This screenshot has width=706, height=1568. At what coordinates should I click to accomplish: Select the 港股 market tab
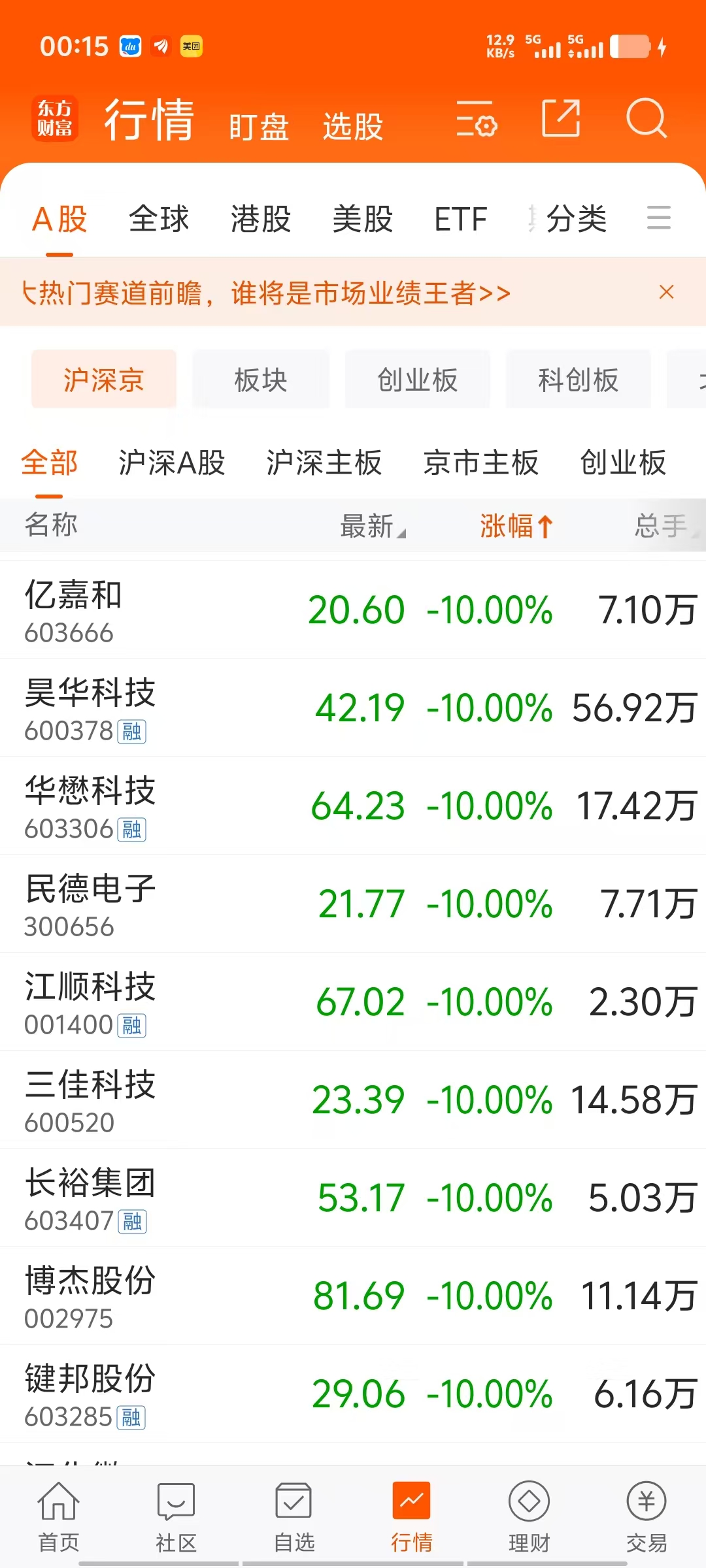click(261, 219)
